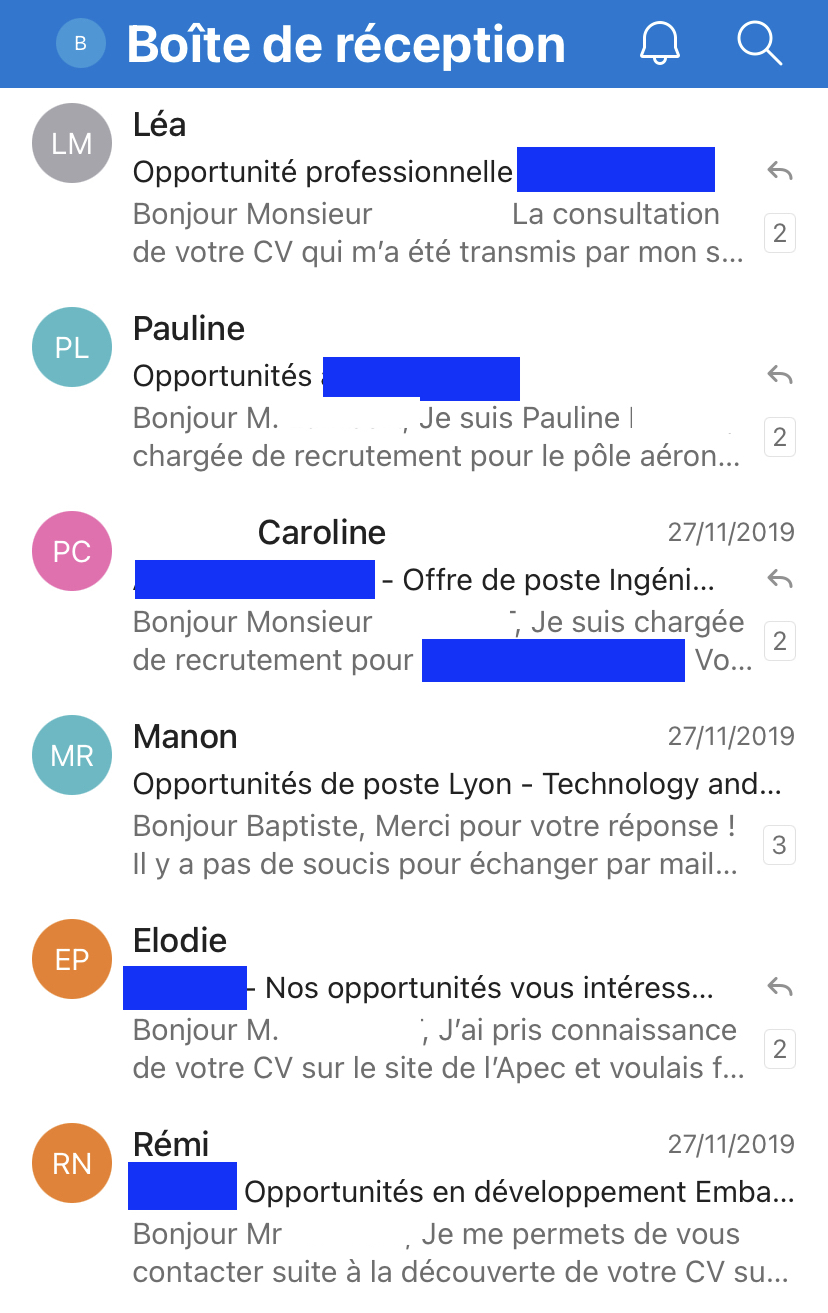Expand Elodie's conversation thread
Image resolution: width=828 pixels, height=1313 pixels.
coord(779,1049)
